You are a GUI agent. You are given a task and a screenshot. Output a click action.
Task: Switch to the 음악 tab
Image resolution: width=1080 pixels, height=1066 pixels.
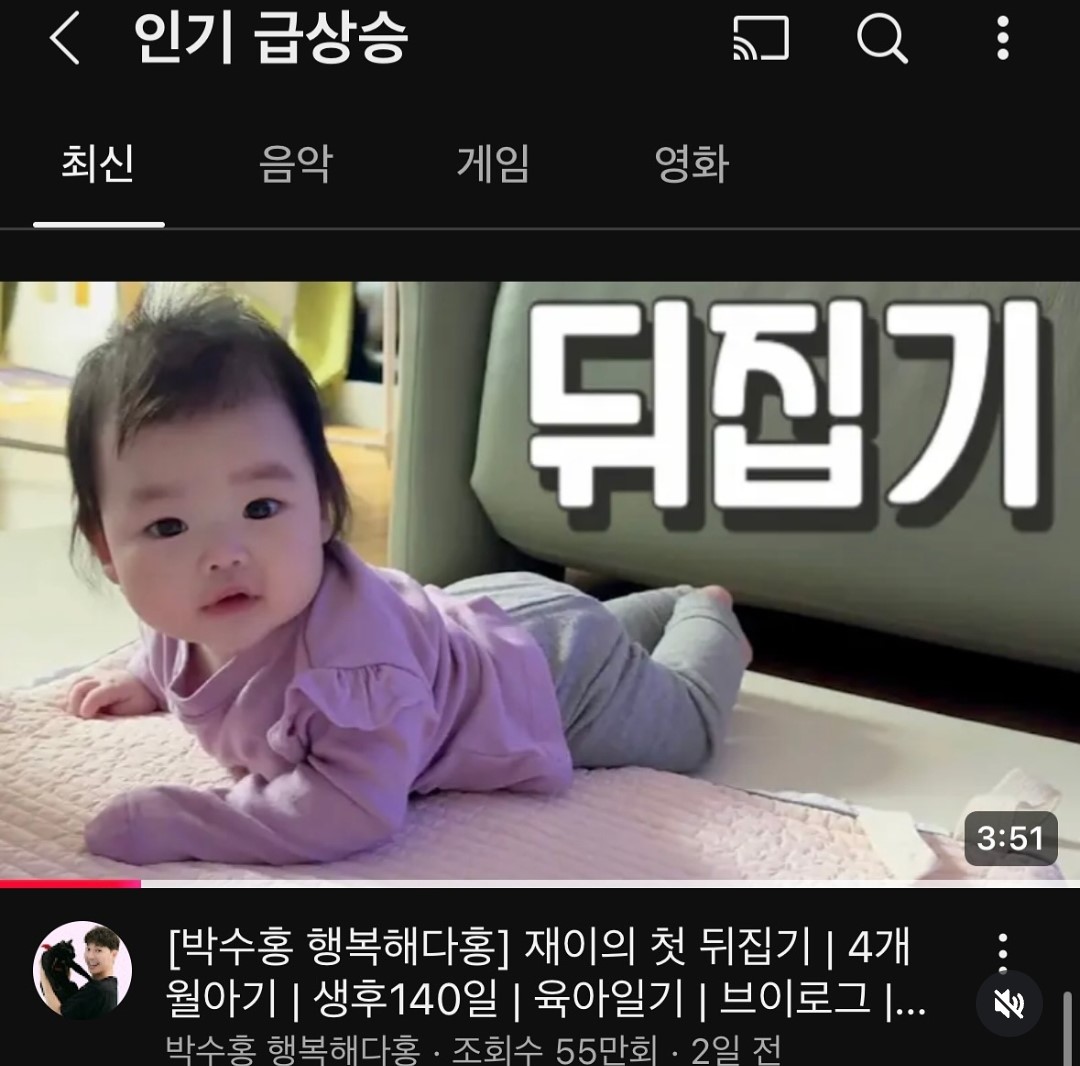pyautogui.click(x=295, y=165)
